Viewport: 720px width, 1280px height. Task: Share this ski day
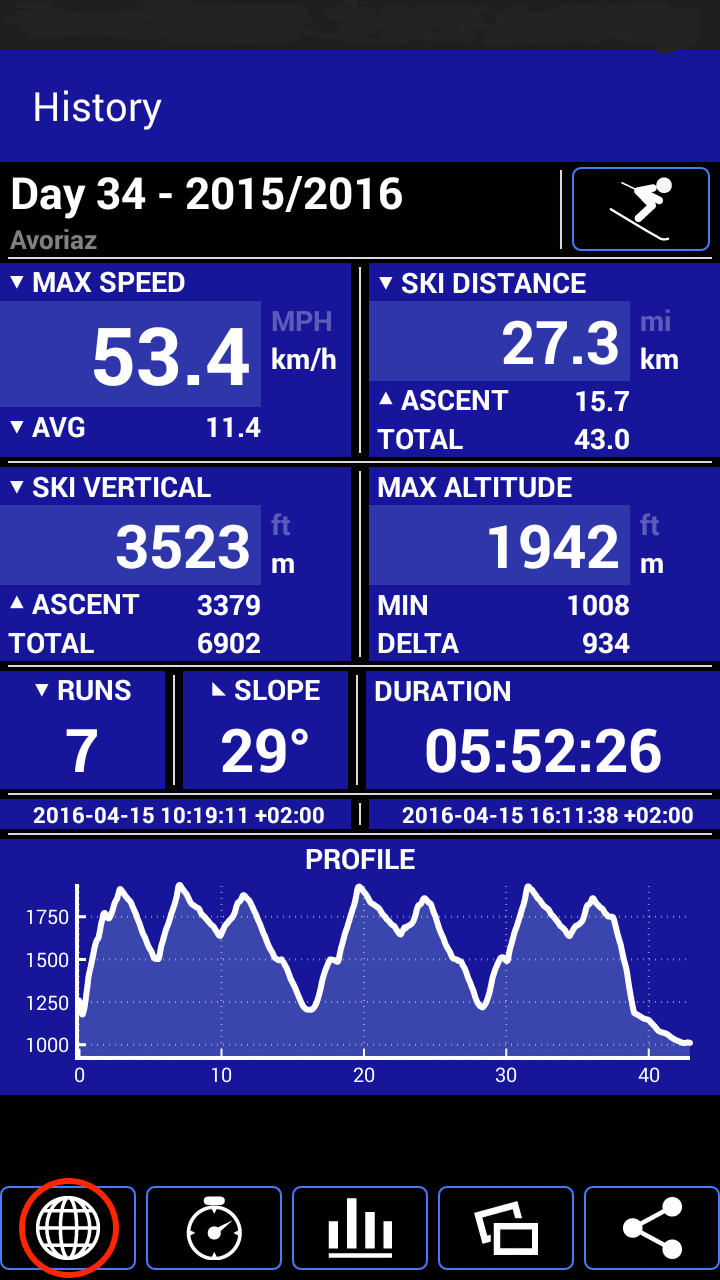[652, 1227]
